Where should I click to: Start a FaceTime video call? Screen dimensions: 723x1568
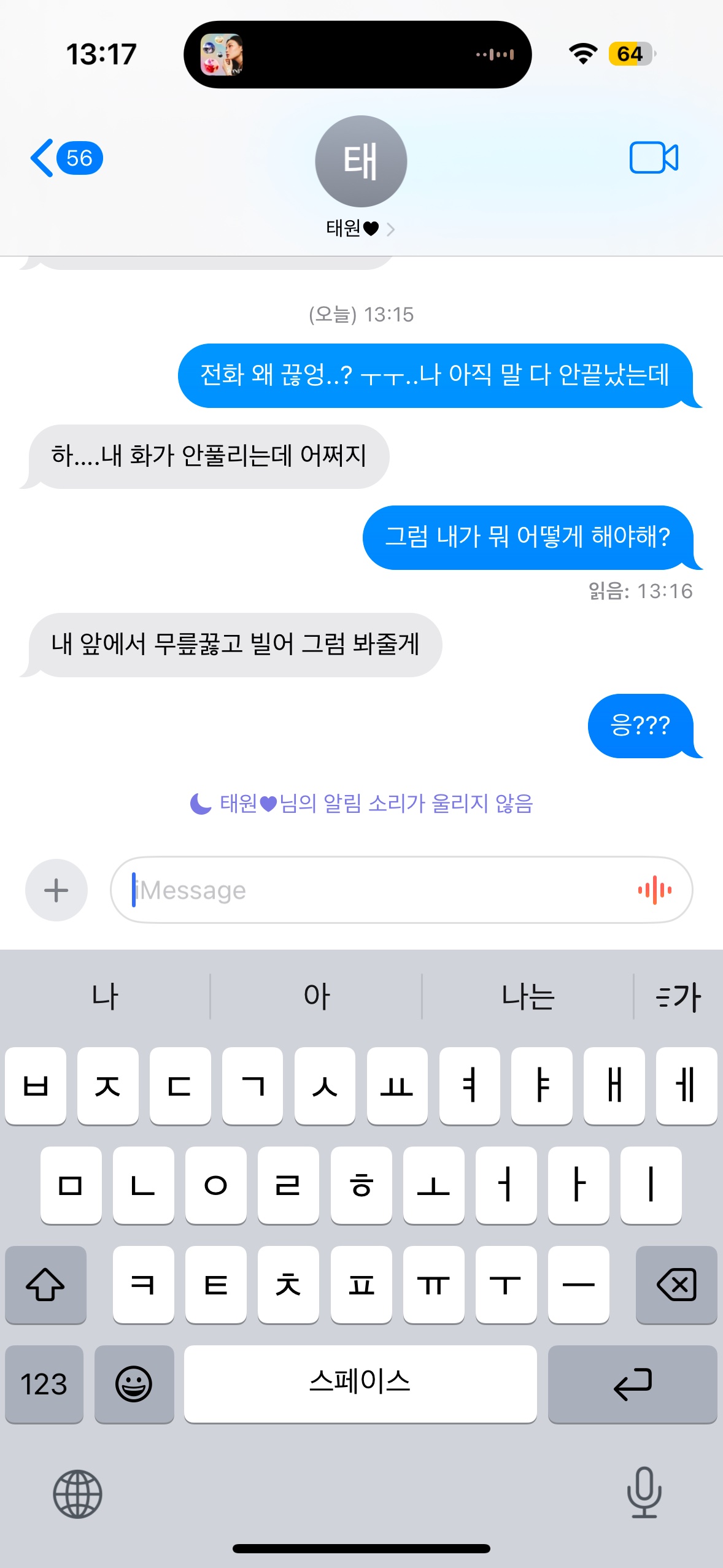coord(654,158)
